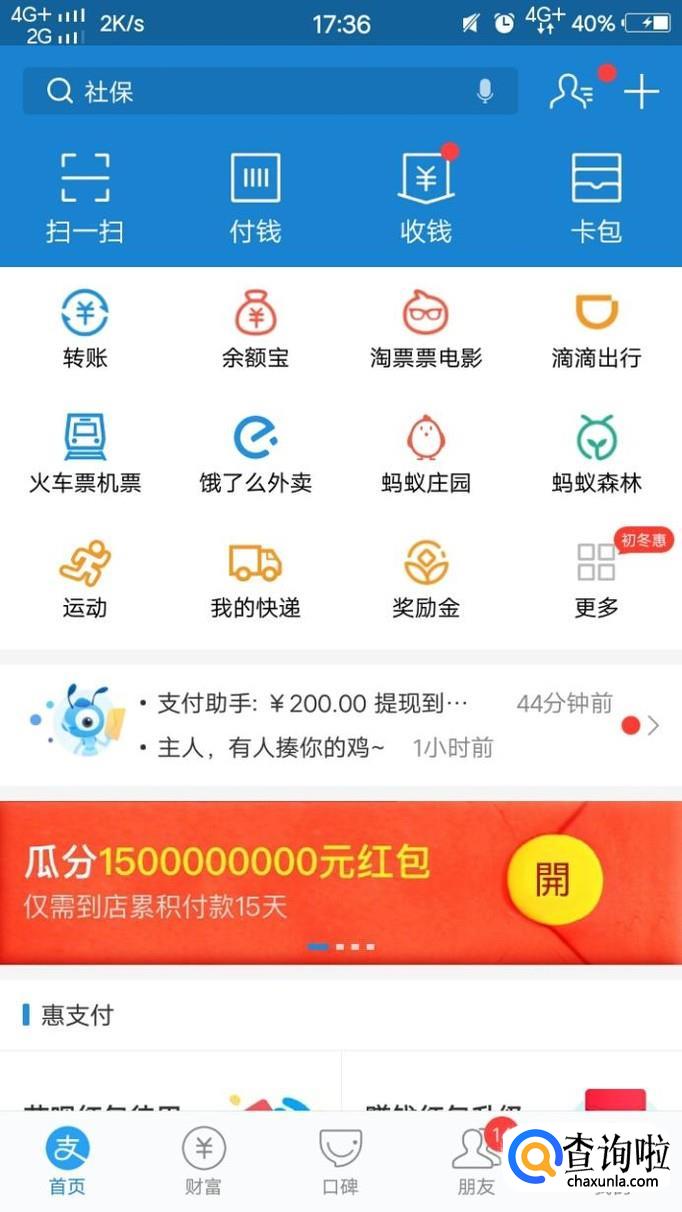The width and height of the screenshot is (682, 1212).
Task: Switch to the 财富 tab
Action: pyautogui.click(x=204, y=1162)
